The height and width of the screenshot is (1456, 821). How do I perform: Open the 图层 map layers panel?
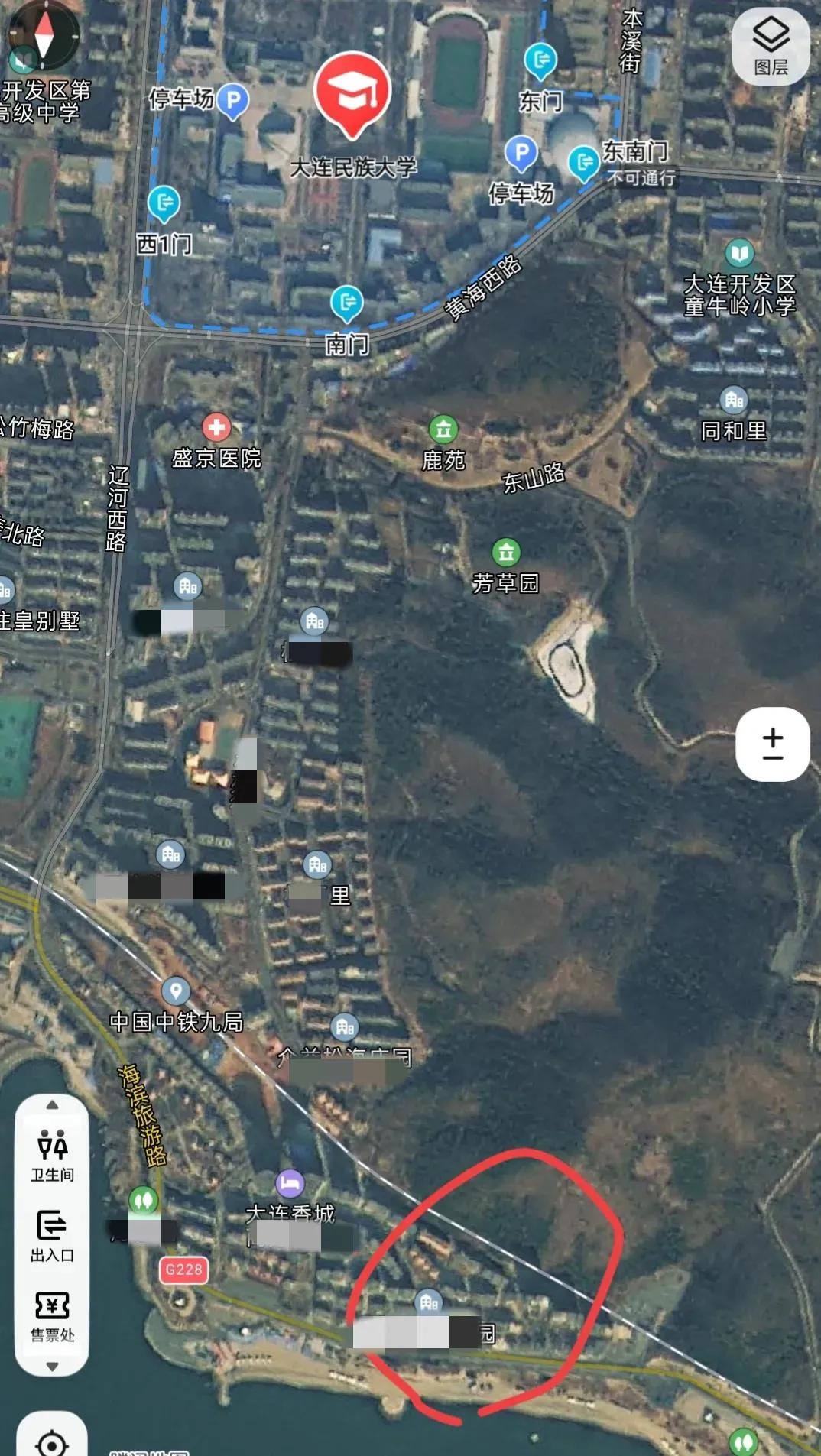point(771,46)
